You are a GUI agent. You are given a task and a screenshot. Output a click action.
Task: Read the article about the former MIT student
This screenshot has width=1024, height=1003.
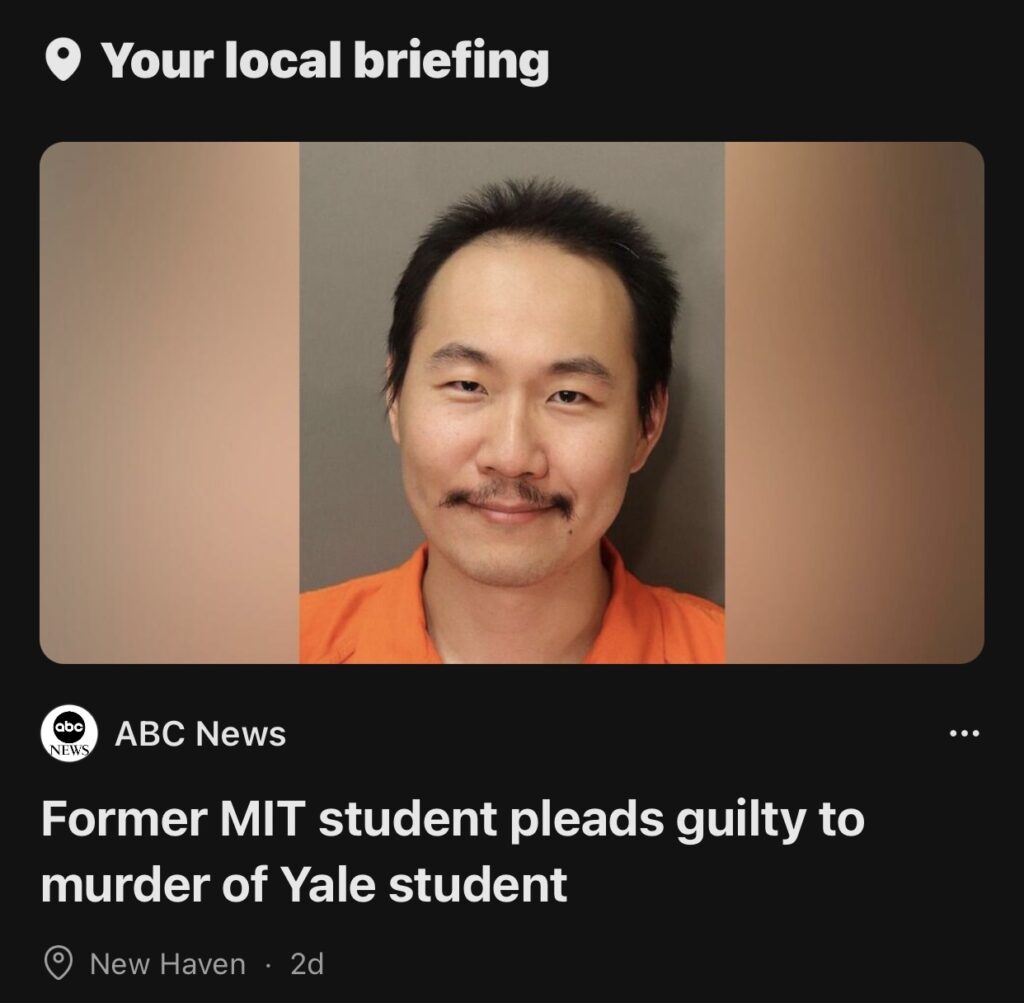click(x=452, y=852)
